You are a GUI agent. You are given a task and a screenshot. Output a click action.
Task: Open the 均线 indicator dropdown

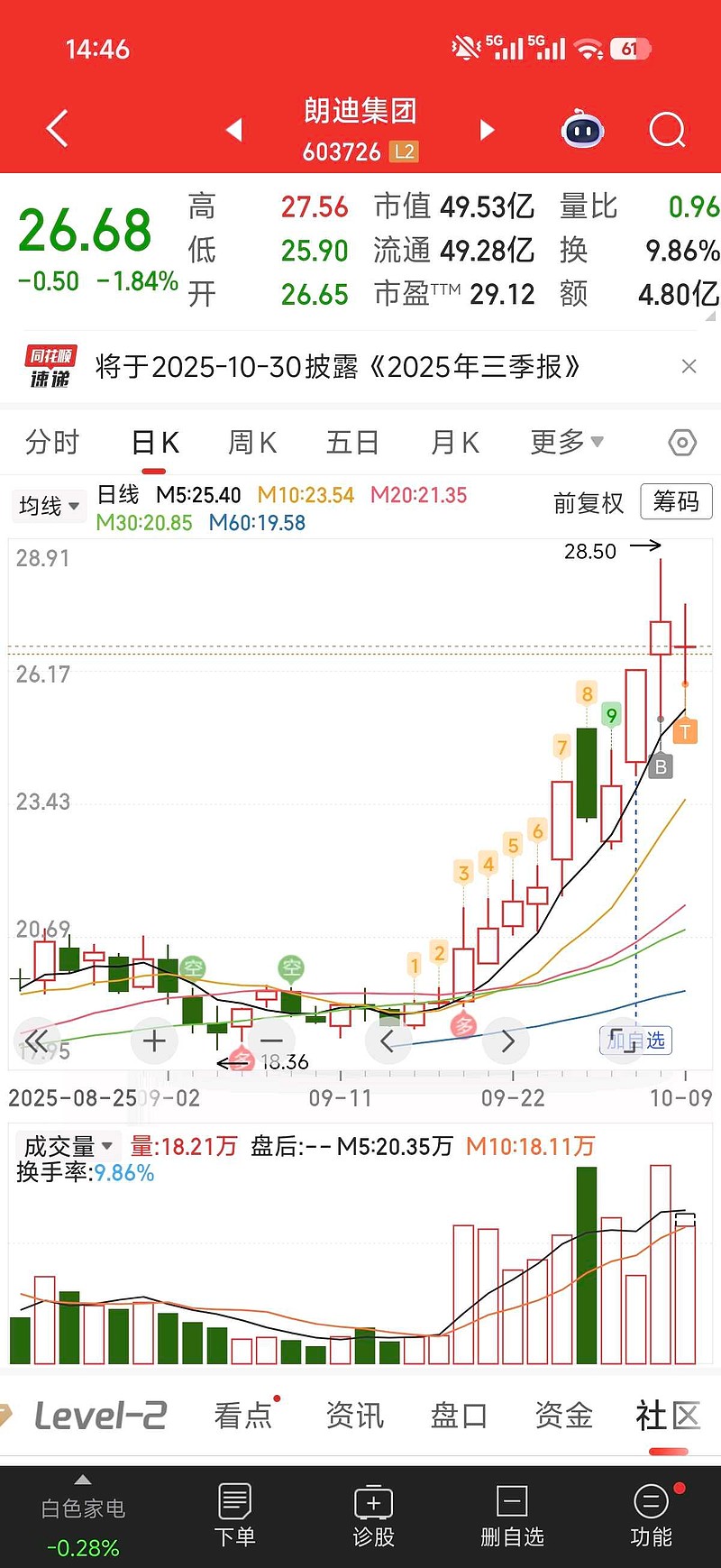(x=49, y=506)
